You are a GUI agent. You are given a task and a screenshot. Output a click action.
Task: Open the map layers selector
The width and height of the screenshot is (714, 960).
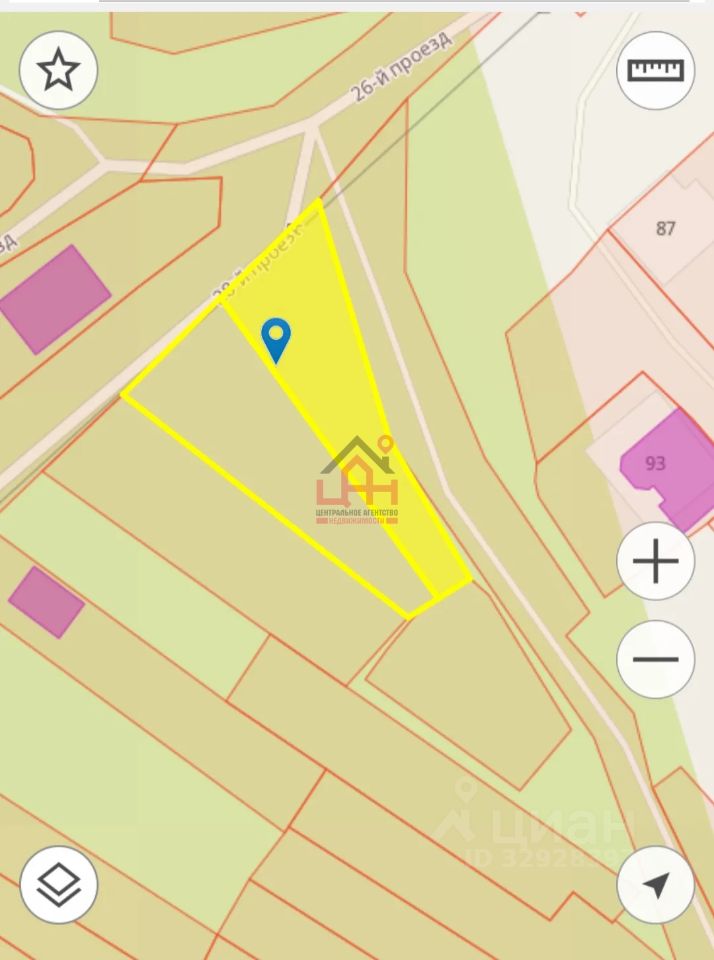click(58, 884)
